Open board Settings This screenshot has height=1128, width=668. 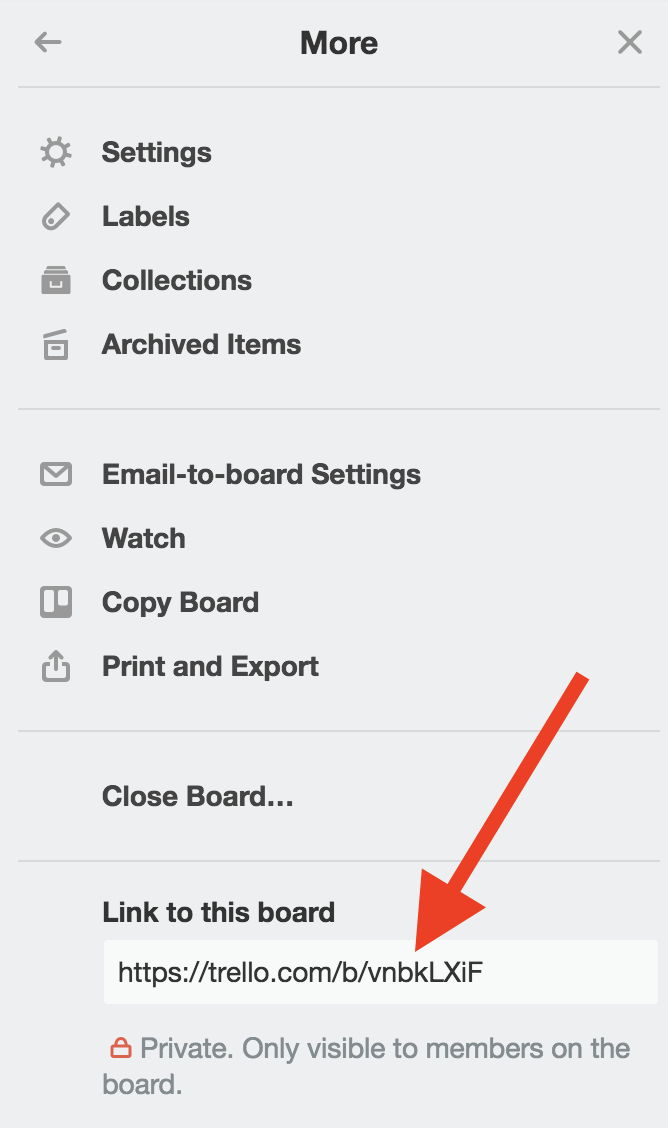(x=156, y=153)
